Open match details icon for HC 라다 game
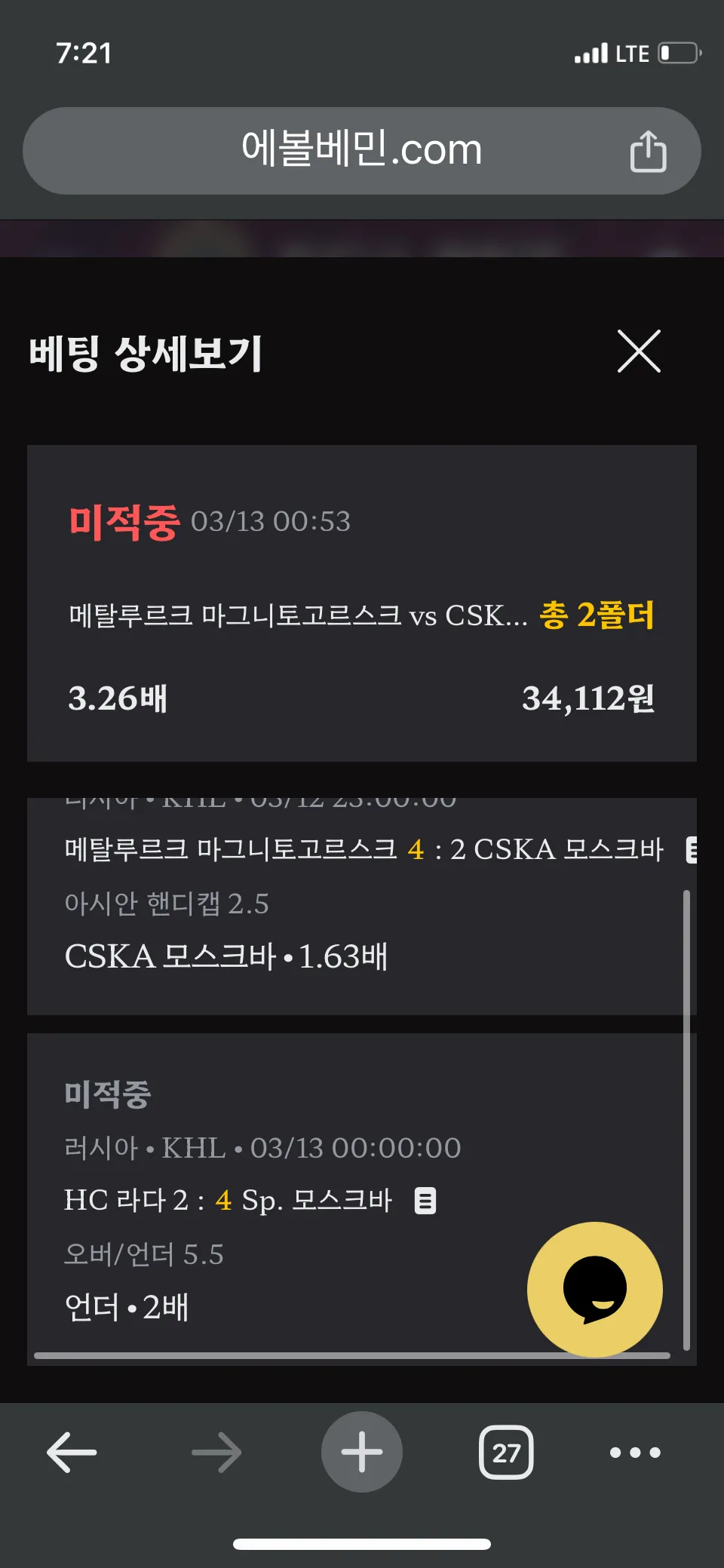This screenshot has width=724, height=1568. (x=425, y=1200)
